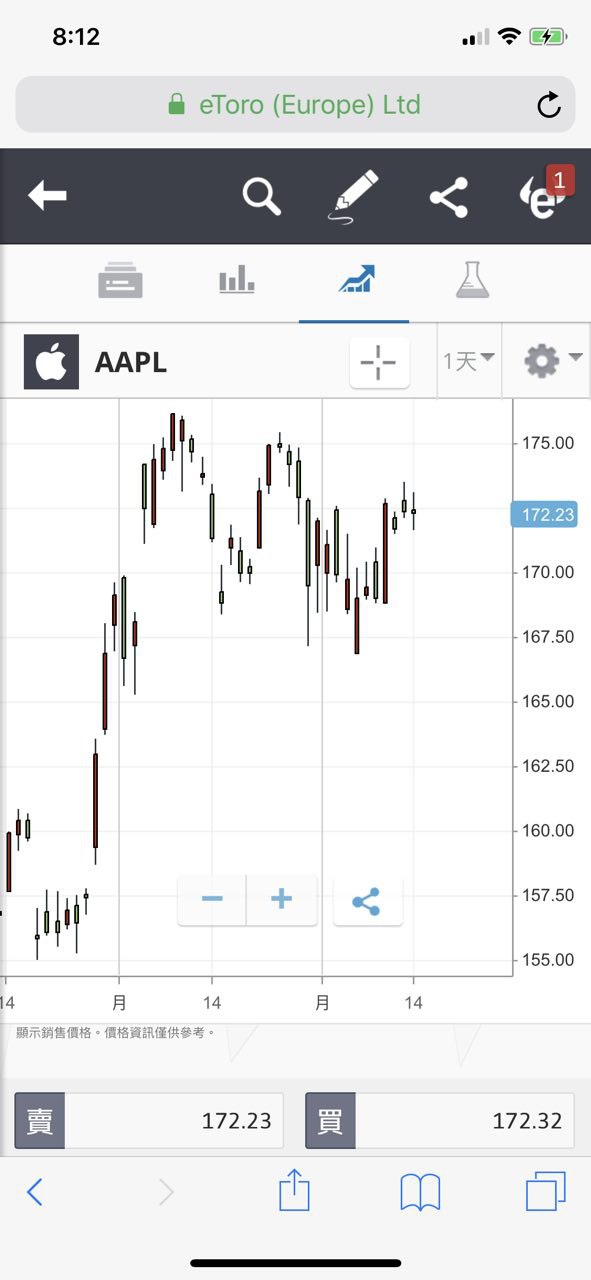Tap the 賣 sell button at 172.23
The image size is (591, 1280).
(149, 1120)
